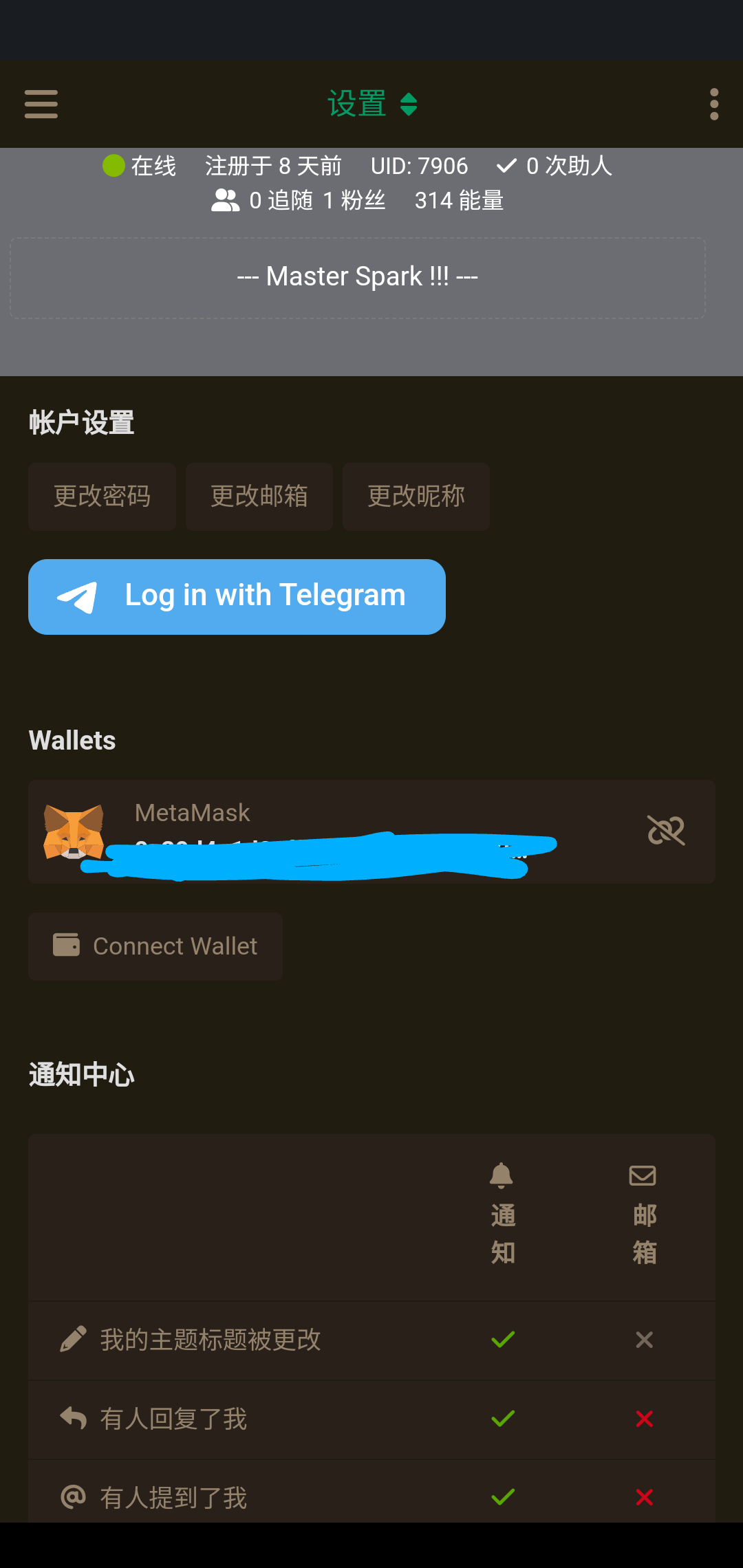Toggle notification for 有人回复了我
The image size is (743, 1568).
(503, 1419)
